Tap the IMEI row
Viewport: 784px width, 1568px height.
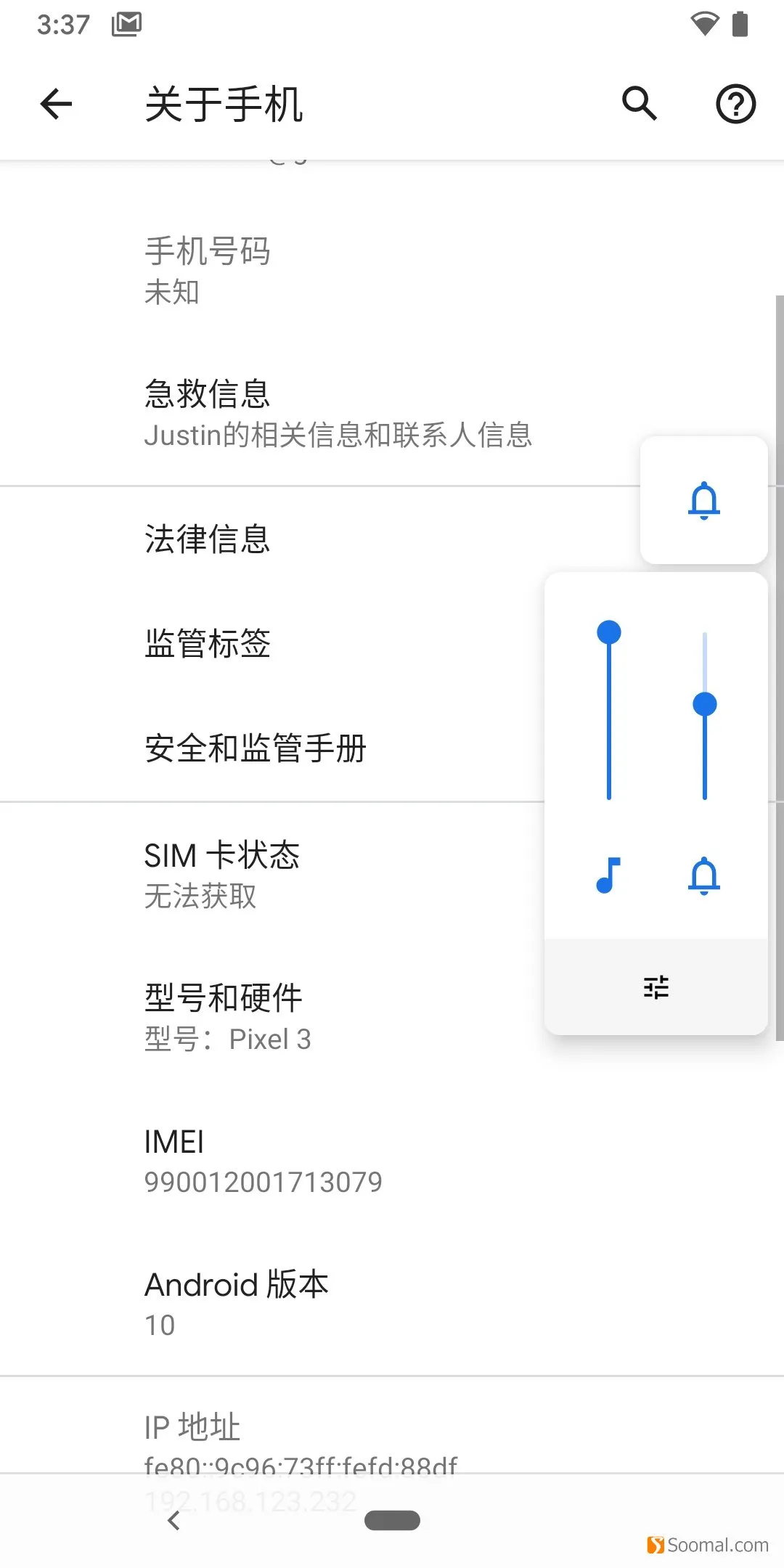392,1161
